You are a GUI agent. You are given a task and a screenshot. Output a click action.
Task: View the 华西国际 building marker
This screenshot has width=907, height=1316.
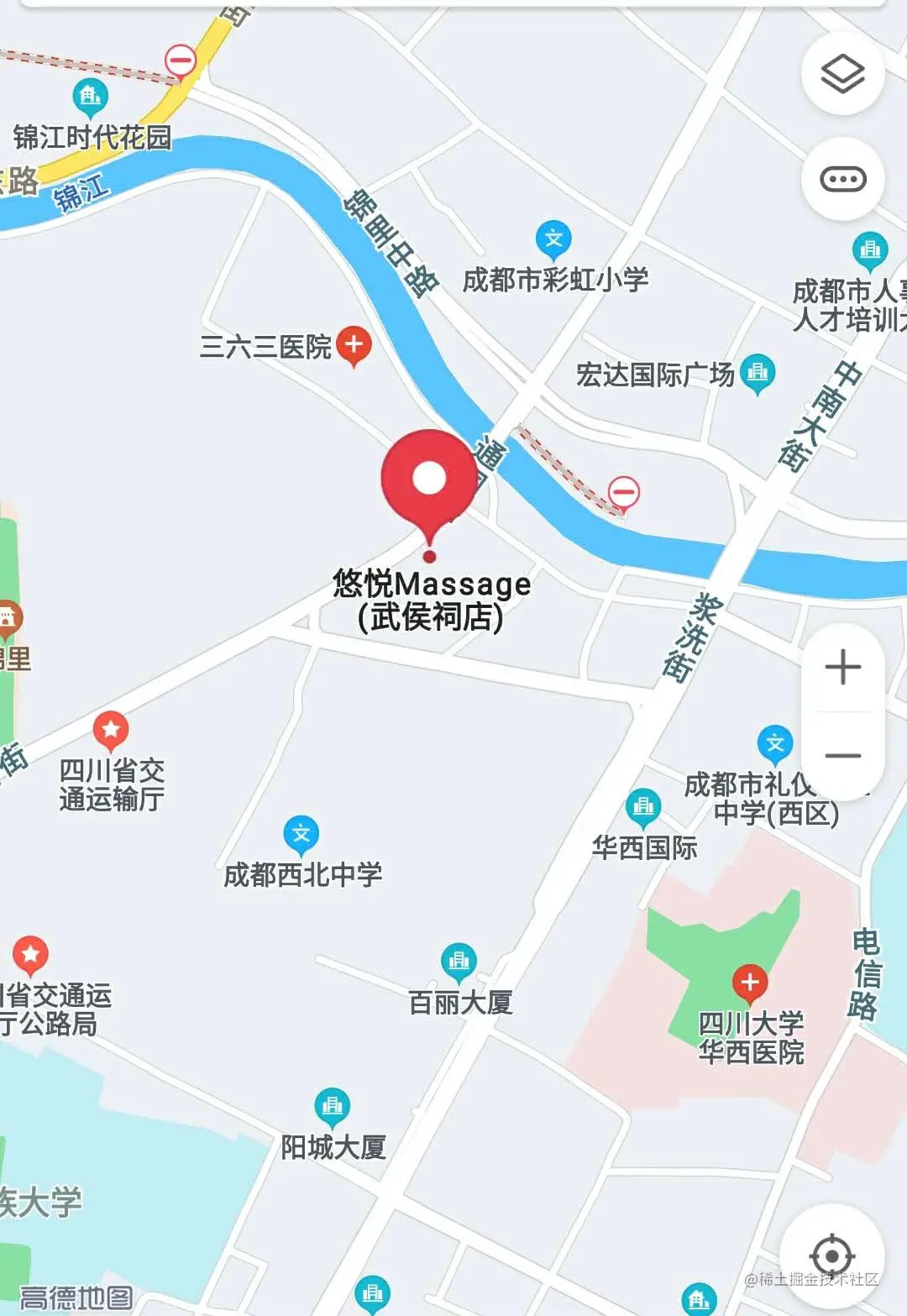tap(643, 807)
